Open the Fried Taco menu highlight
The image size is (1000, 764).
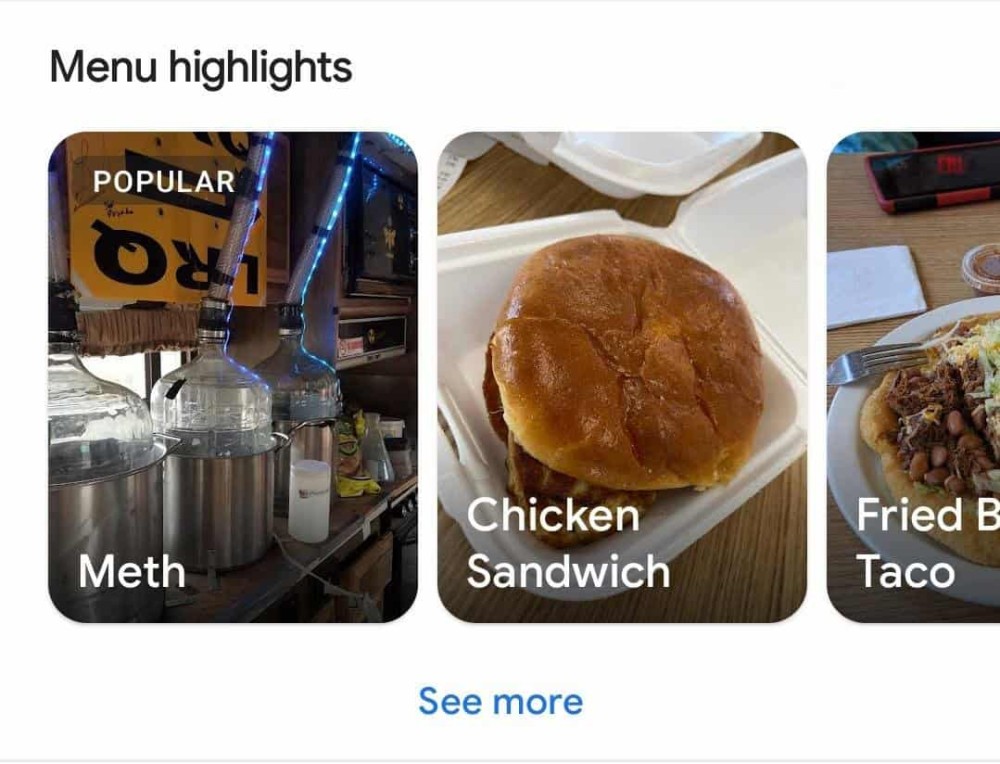tap(913, 377)
